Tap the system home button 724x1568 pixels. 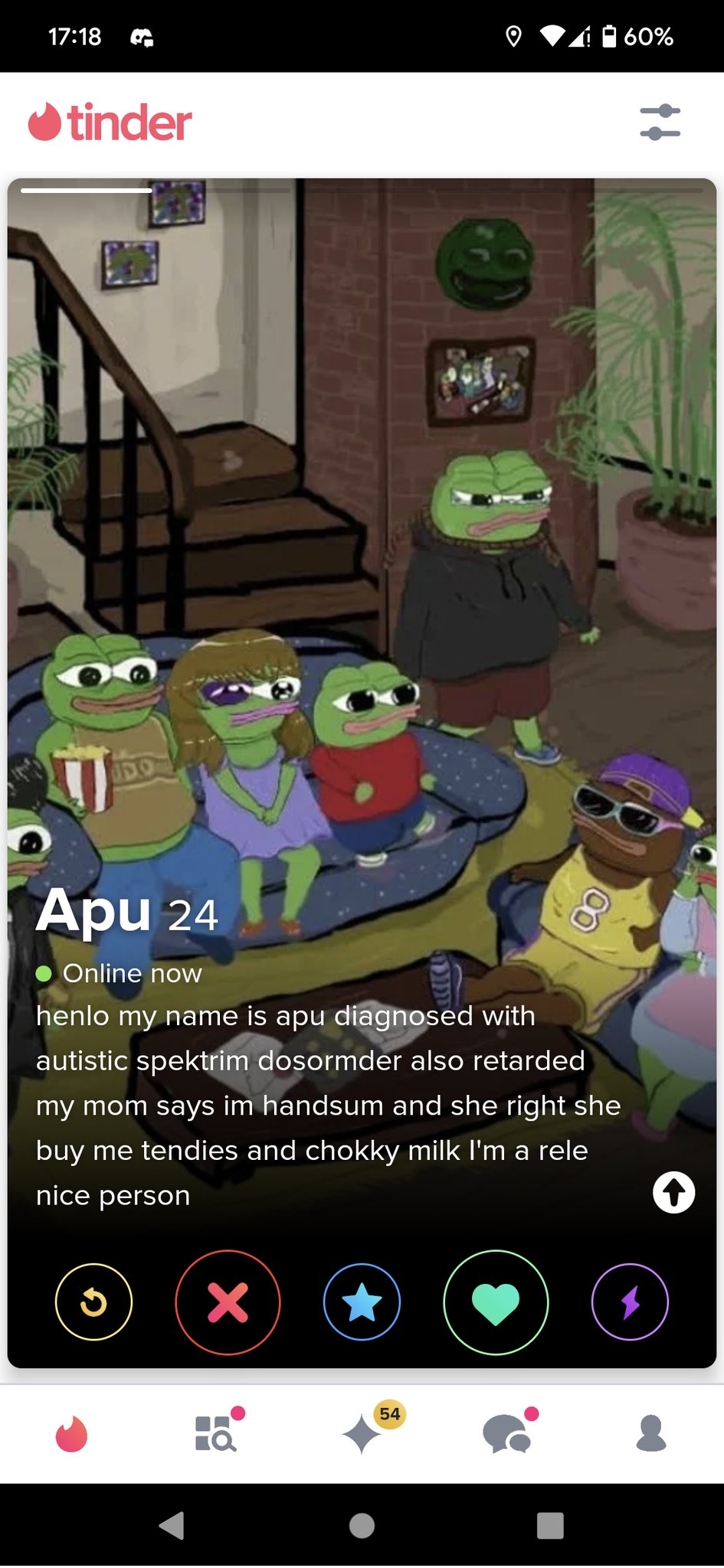(362, 1525)
